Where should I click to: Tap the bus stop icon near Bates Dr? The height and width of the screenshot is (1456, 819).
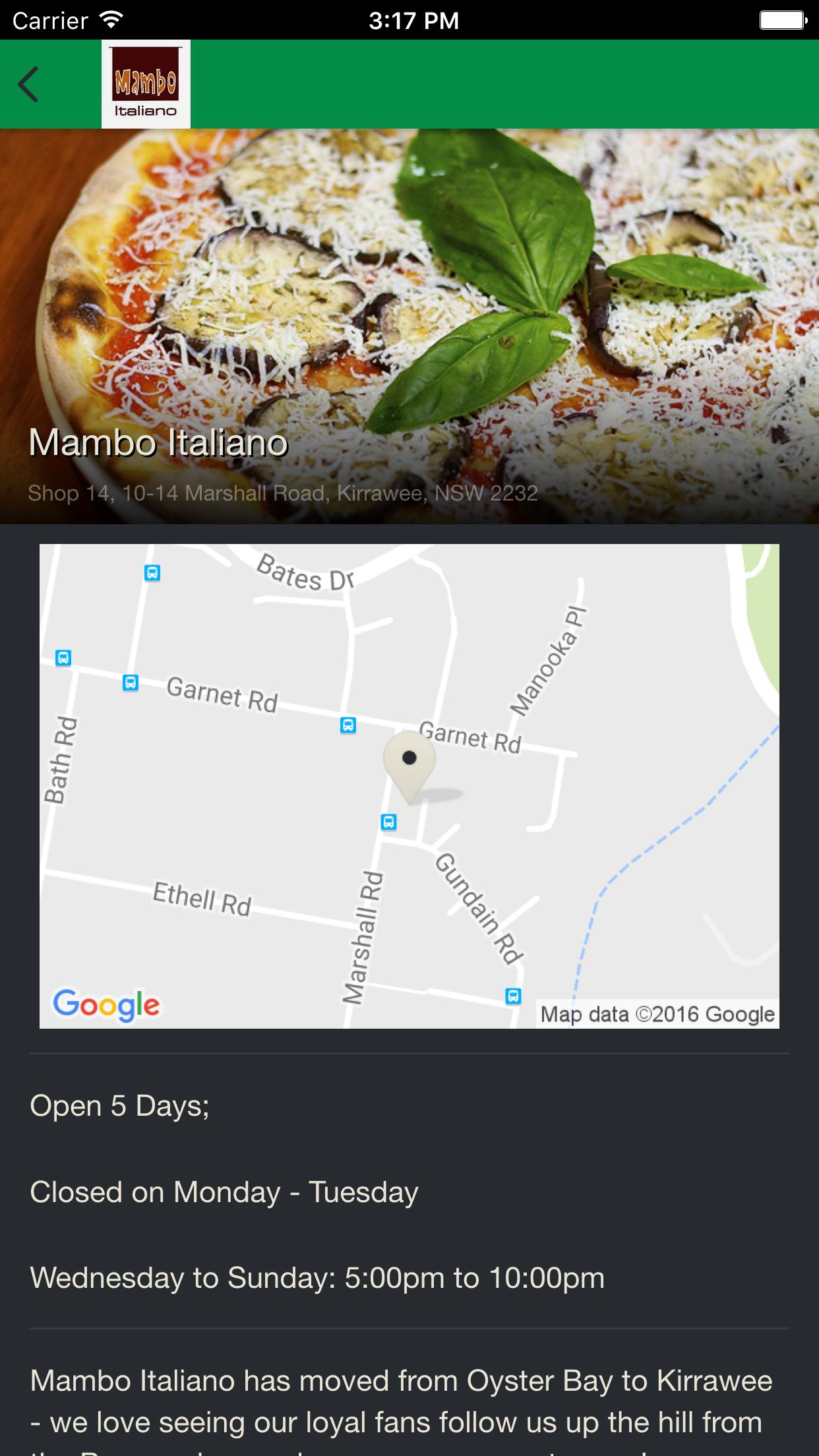[x=152, y=574]
